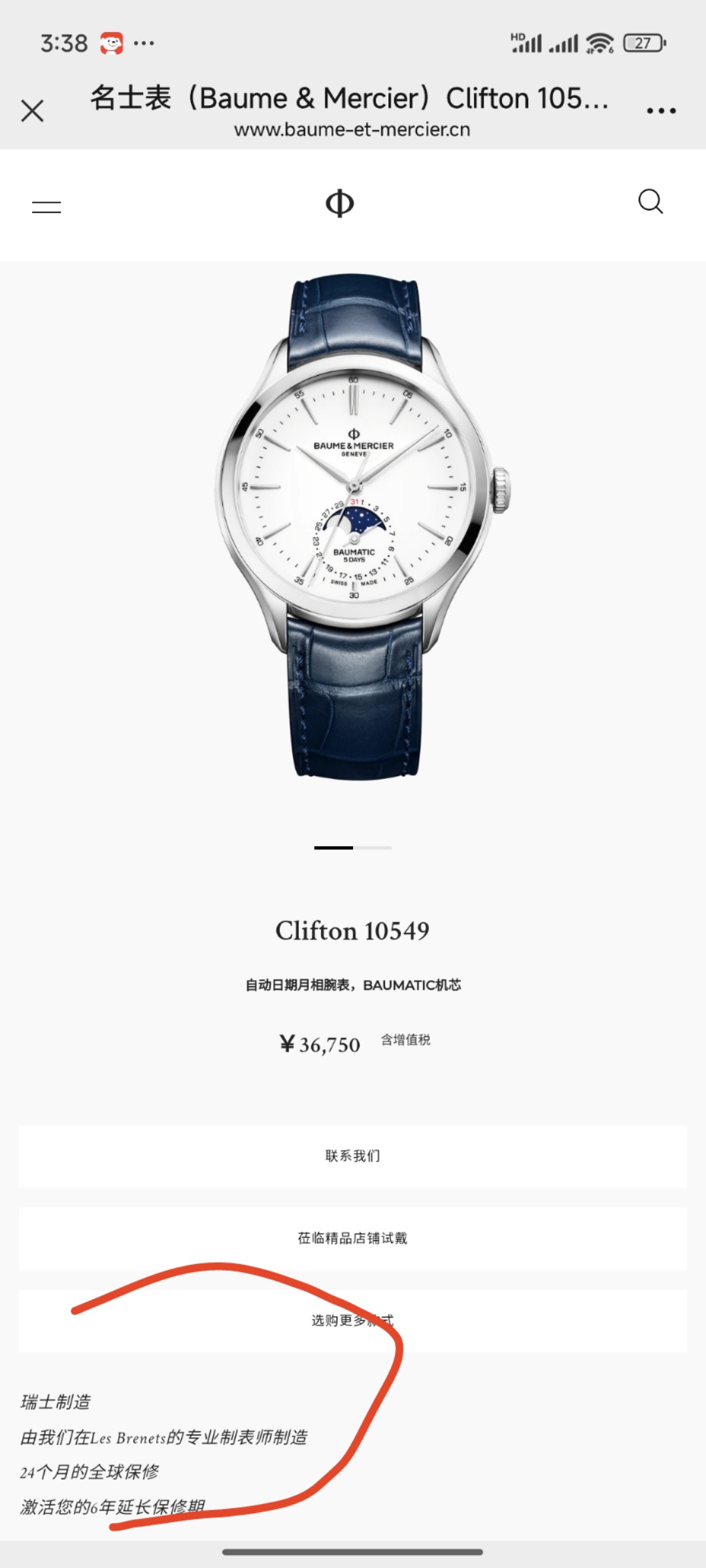Open the browser overflow menu

click(661, 110)
